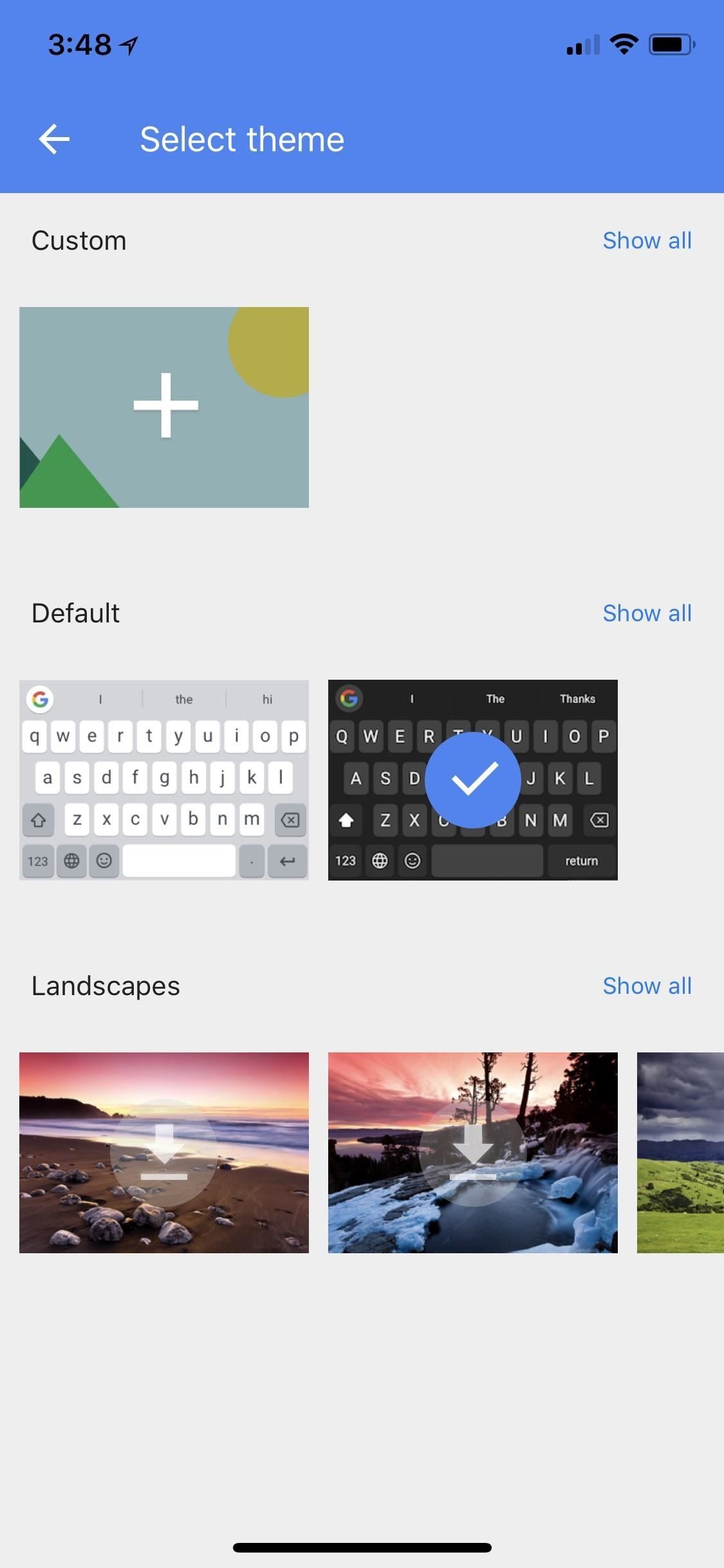Tap the "Custom" section heading

(79, 240)
